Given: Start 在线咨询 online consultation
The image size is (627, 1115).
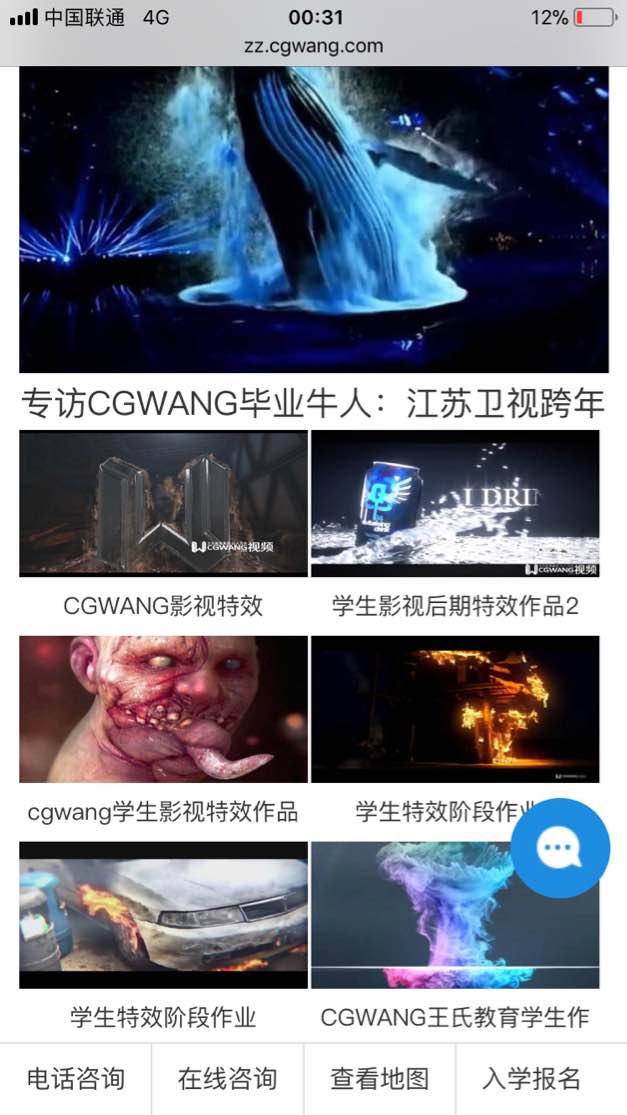Looking at the screenshot, I should [x=227, y=1079].
